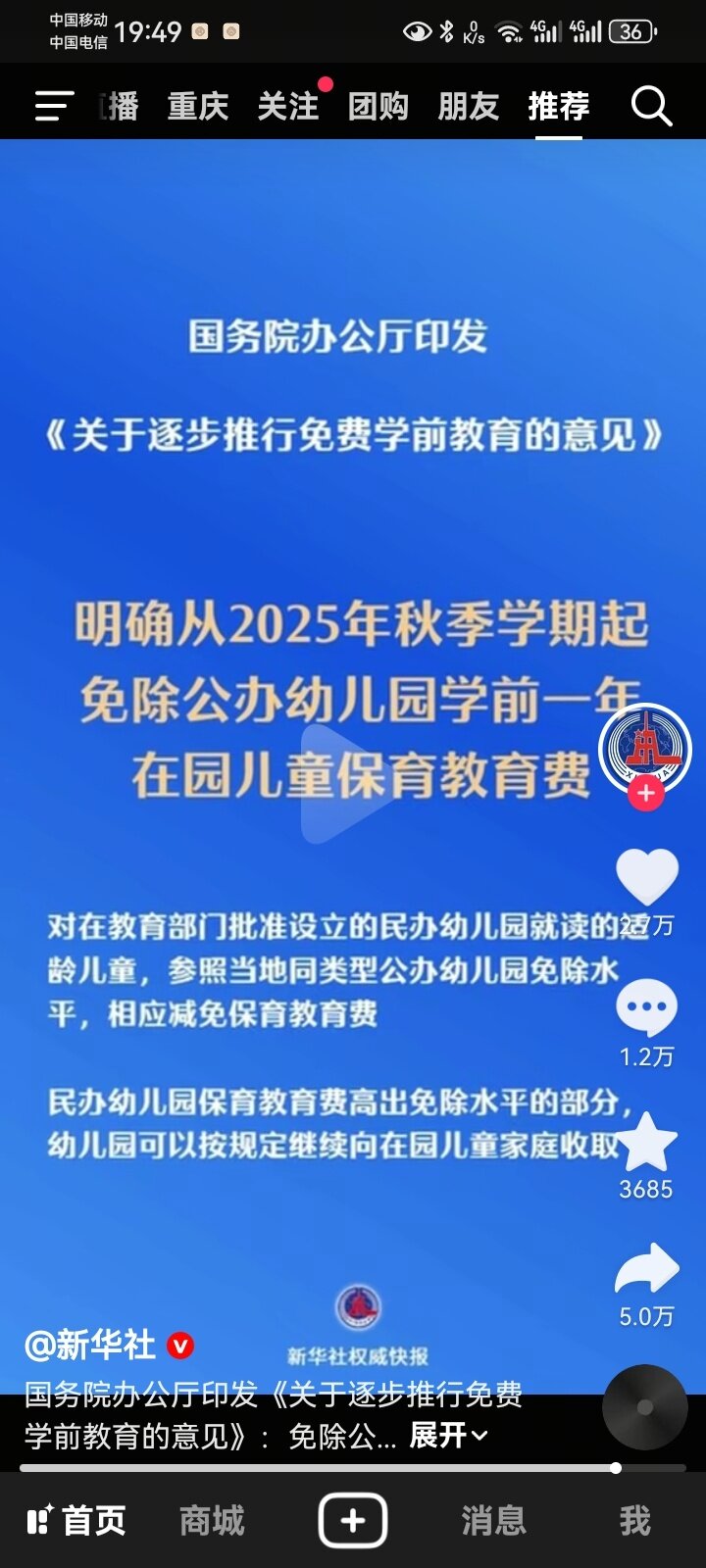The width and height of the screenshot is (706, 1568).
Task: Switch to the 重庆 tab
Action: pyautogui.click(x=198, y=106)
